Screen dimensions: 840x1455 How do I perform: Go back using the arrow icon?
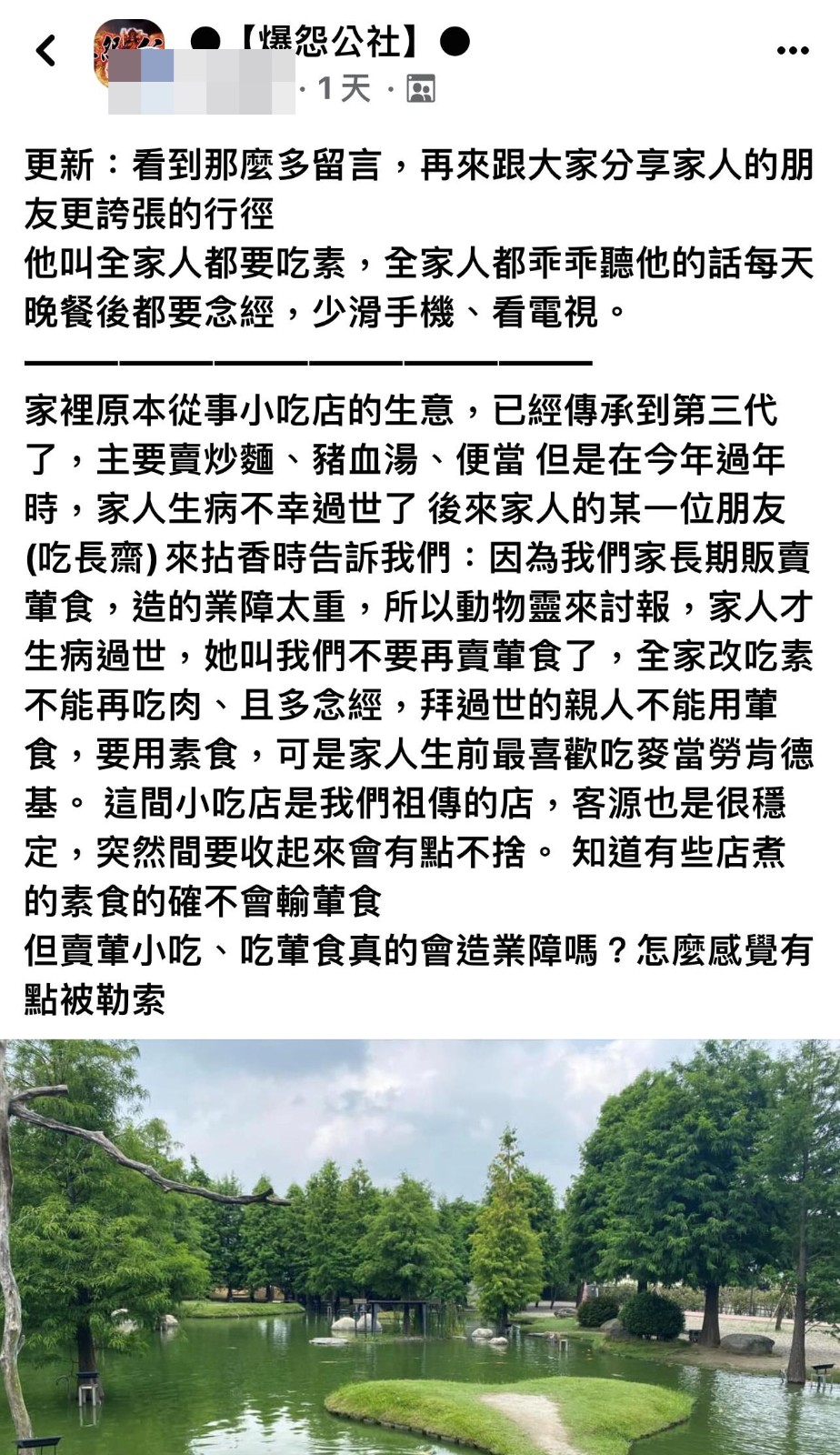(45, 51)
